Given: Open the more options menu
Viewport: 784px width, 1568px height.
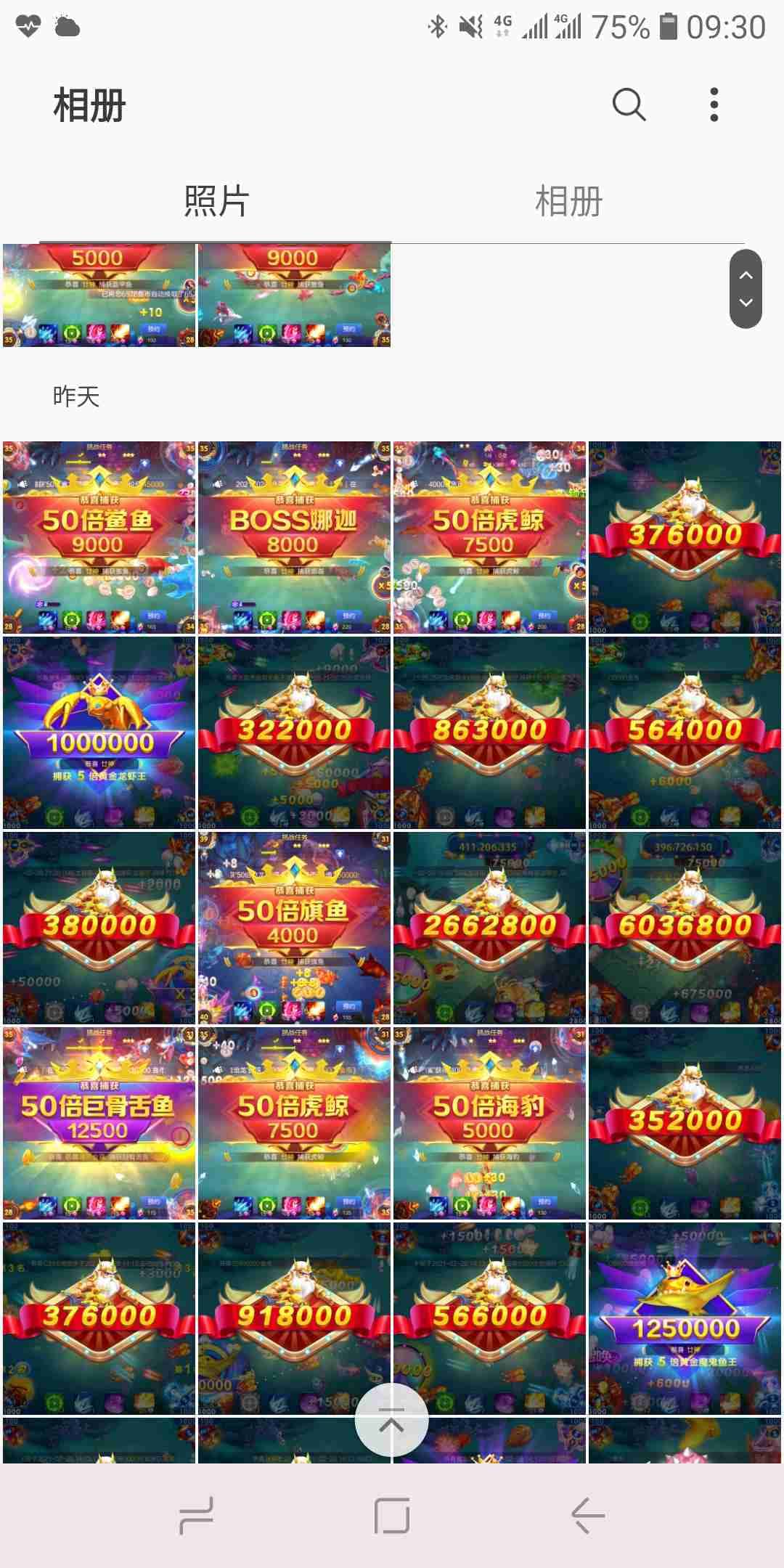Looking at the screenshot, I should click(714, 105).
